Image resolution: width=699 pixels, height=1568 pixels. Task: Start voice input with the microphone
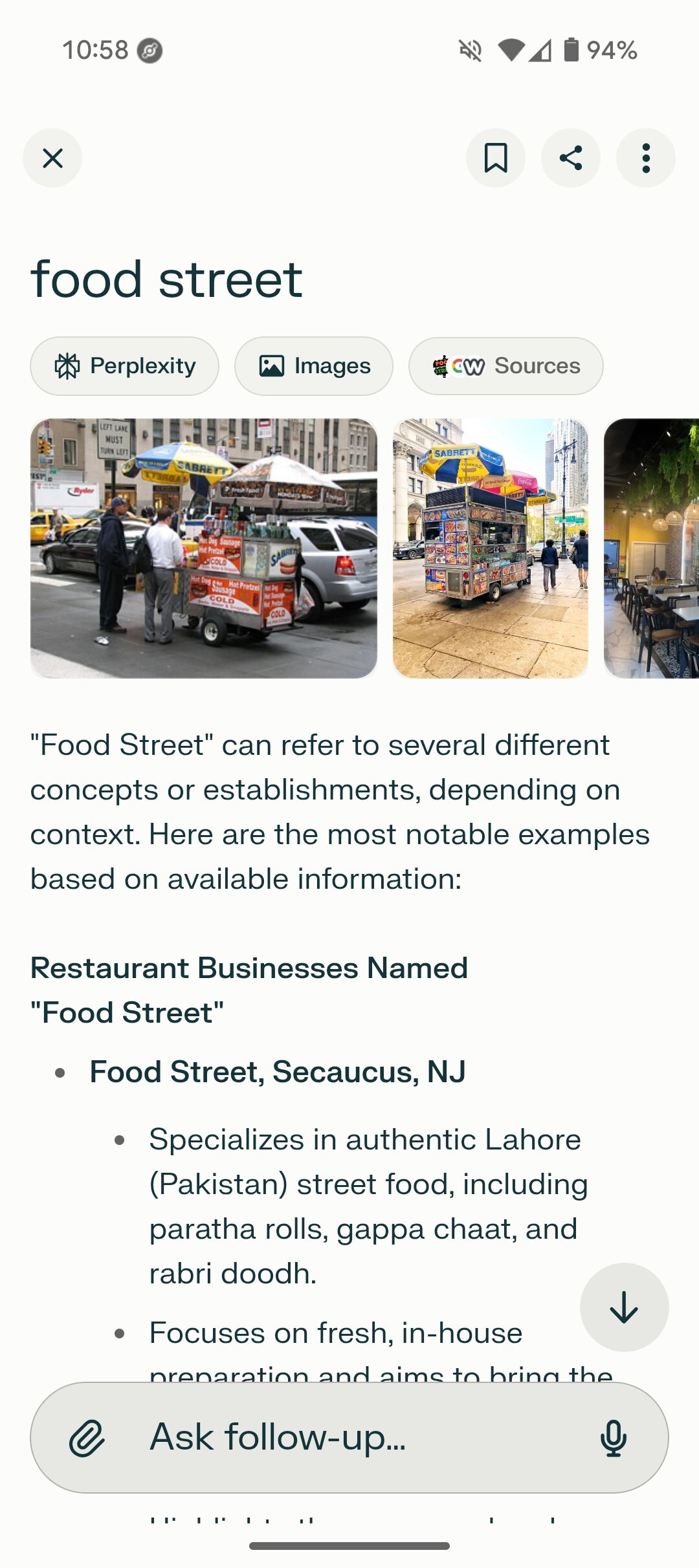(x=613, y=1438)
